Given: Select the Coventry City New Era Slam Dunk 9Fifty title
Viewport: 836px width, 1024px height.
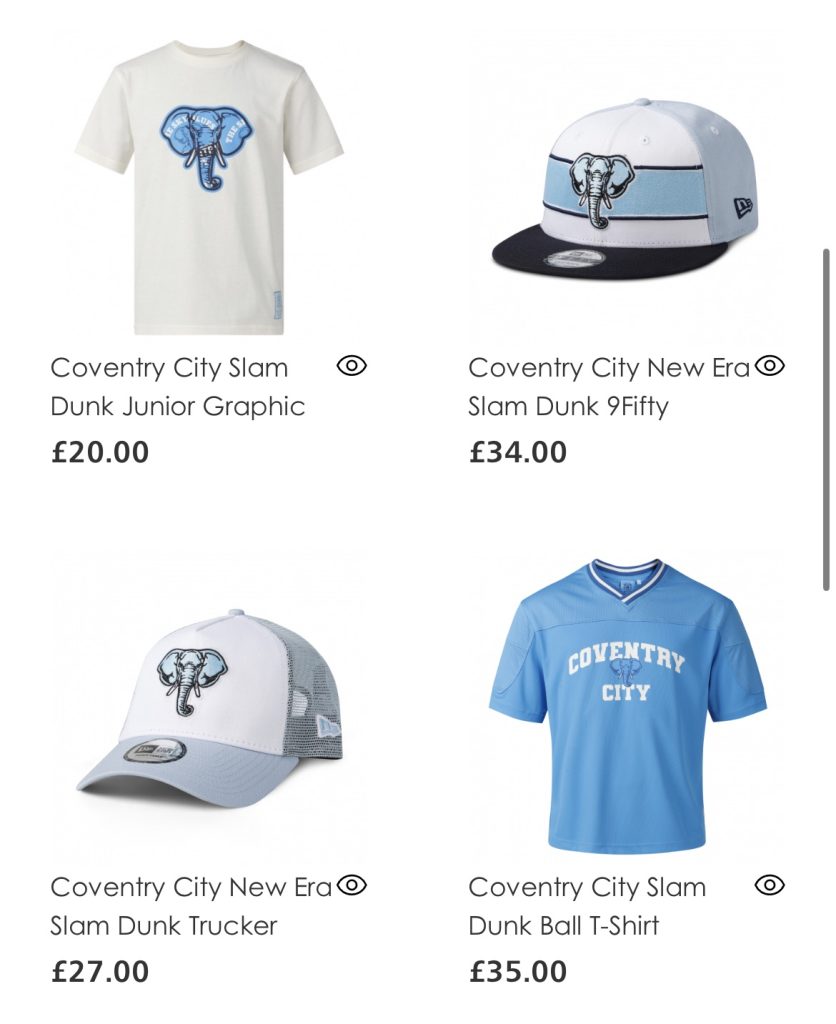Looking at the screenshot, I should pos(608,387).
